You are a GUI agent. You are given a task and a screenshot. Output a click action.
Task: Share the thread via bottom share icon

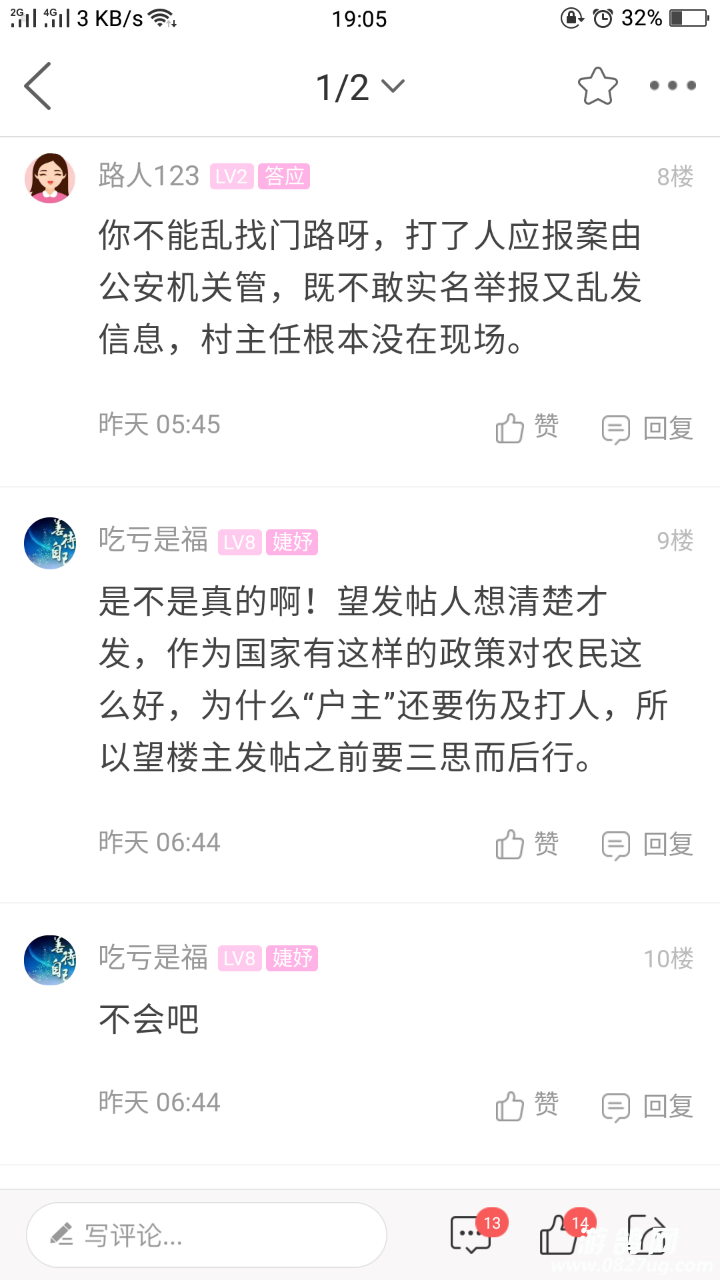coord(646,1234)
